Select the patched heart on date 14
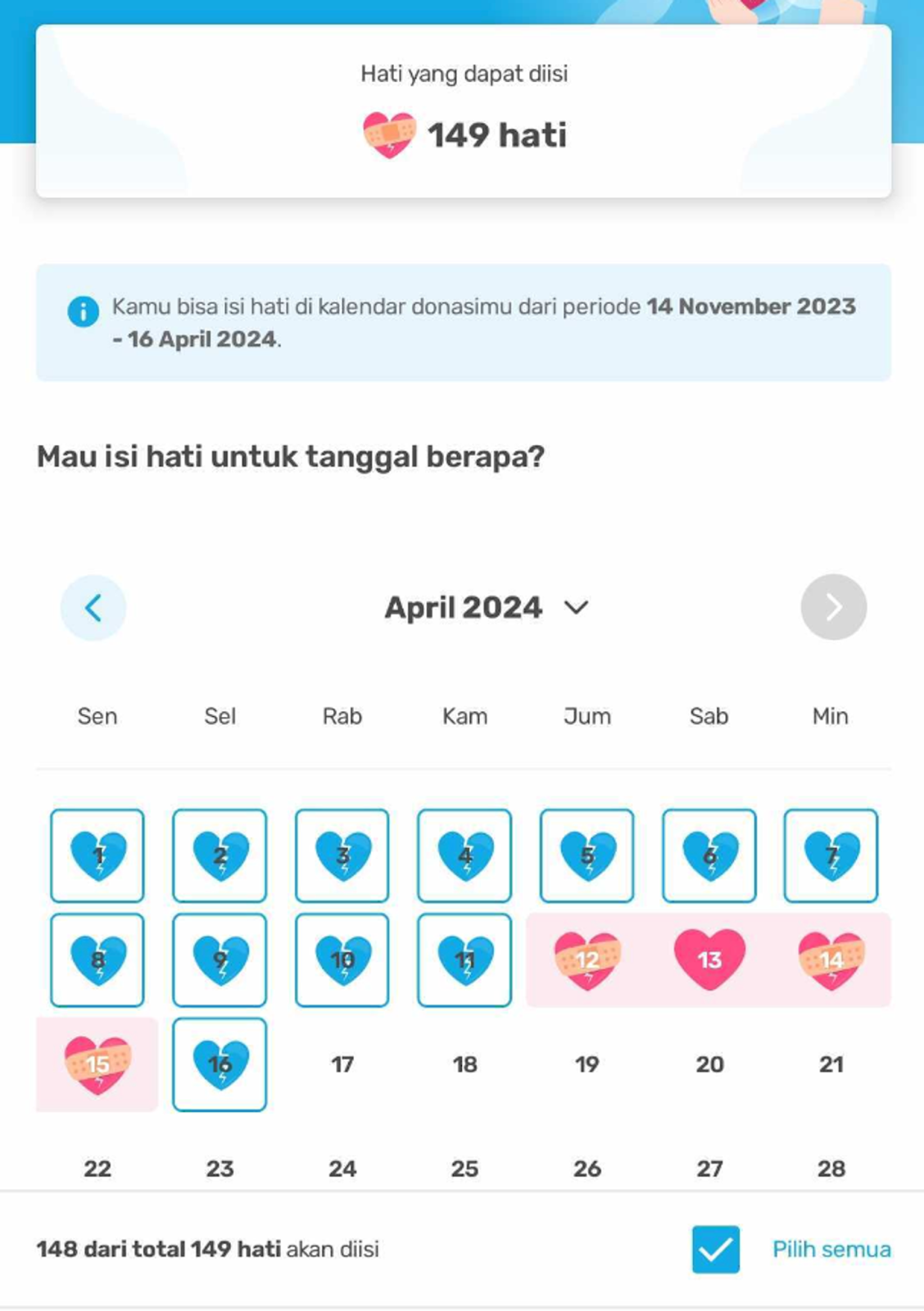The image size is (924, 1311). click(x=831, y=959)
